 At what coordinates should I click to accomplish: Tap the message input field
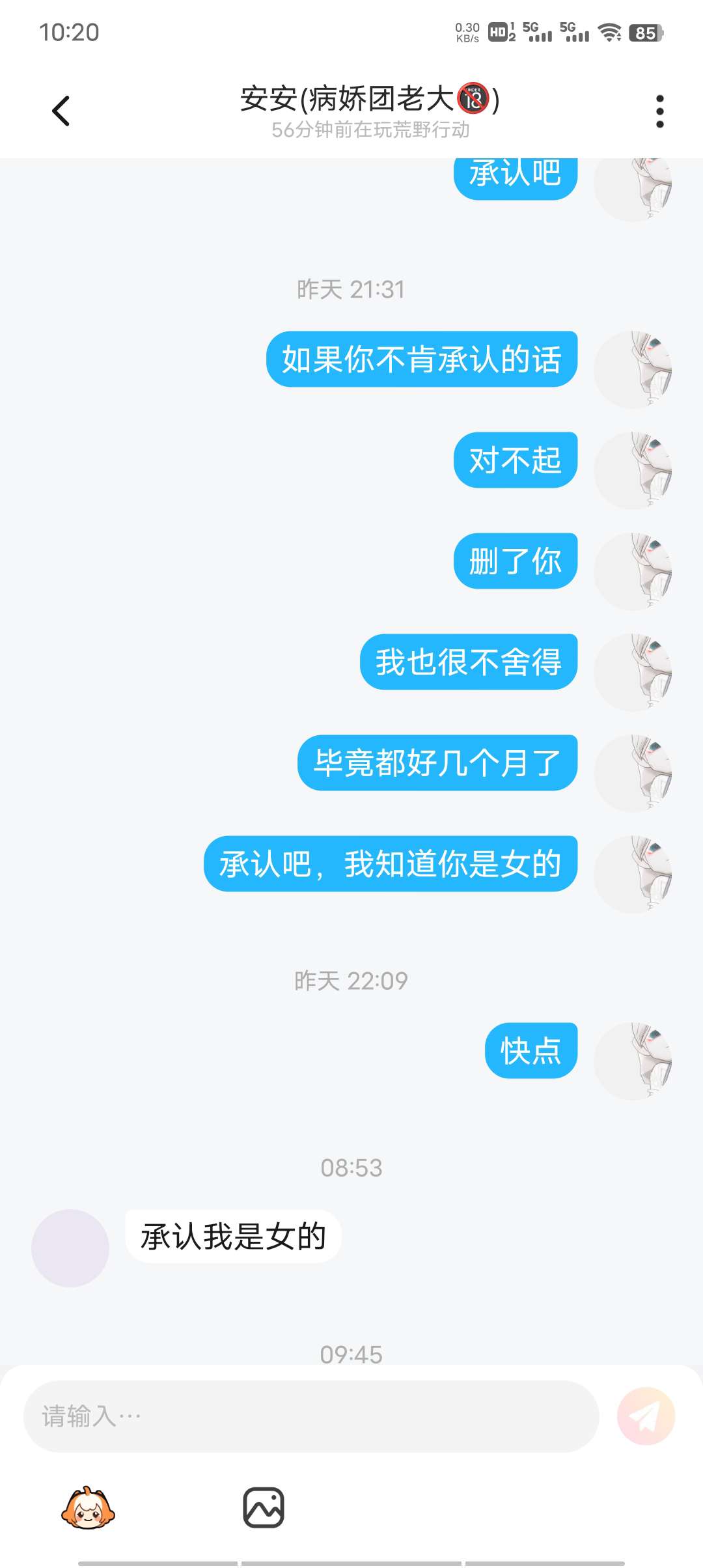point(311,1416)
